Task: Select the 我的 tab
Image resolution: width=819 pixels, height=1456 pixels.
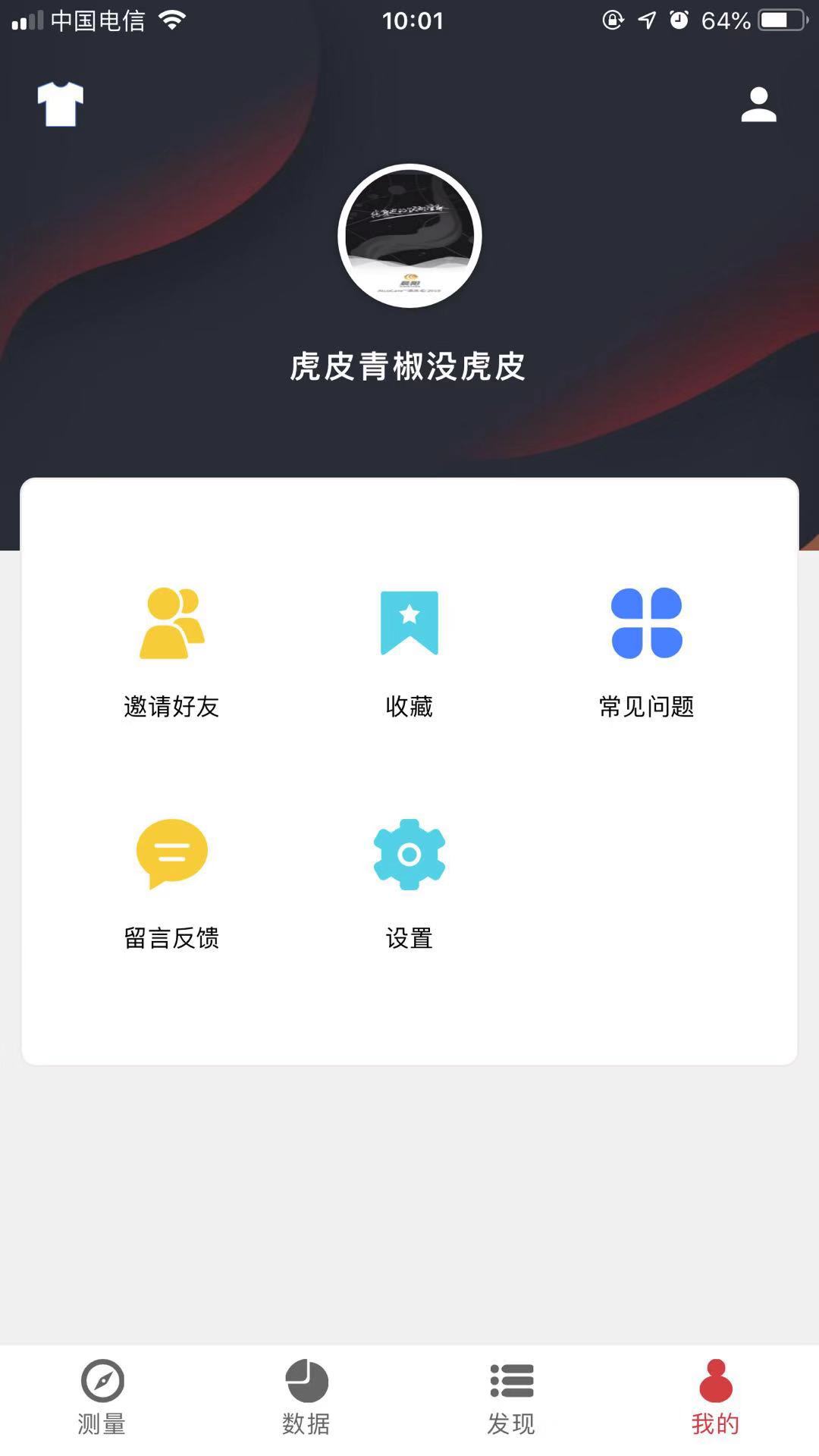Action: tap(715, 1397)
